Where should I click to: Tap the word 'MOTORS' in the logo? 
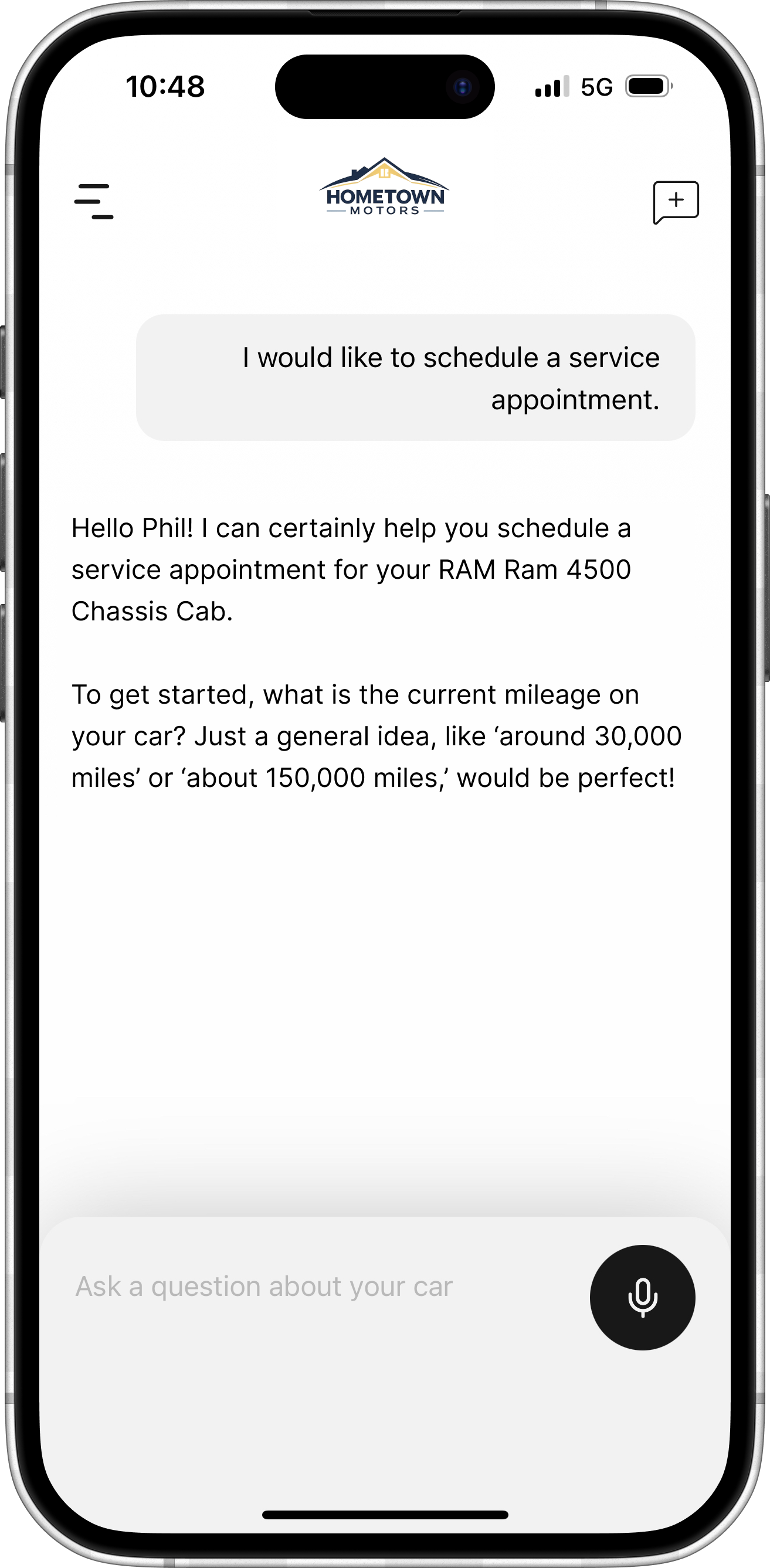click(x=385, y=211)
